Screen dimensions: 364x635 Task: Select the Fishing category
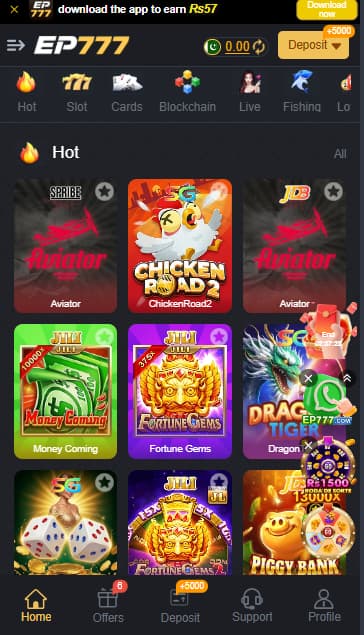point(302,92)
